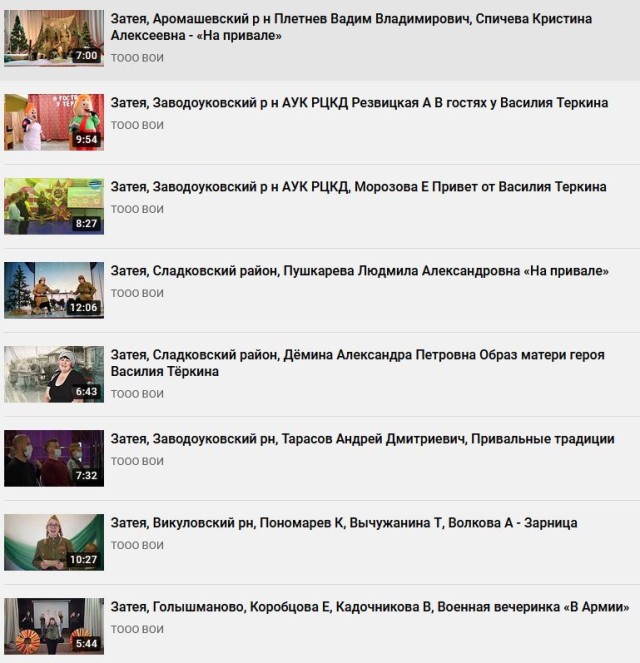Play Резвицкая А В гостях у Василия Теркина

(x=54, y=122)
